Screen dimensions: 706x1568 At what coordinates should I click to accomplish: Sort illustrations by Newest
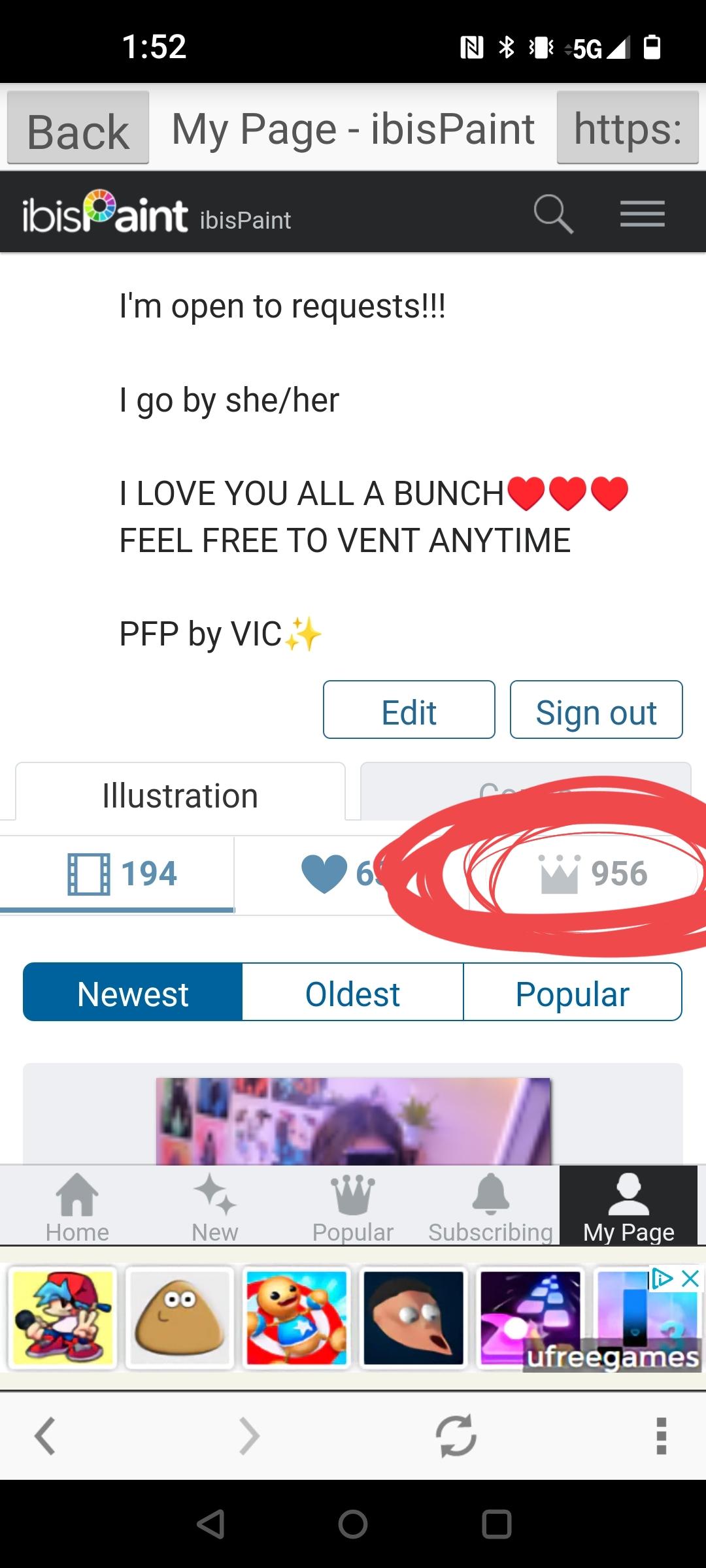[x=133, y=992]
